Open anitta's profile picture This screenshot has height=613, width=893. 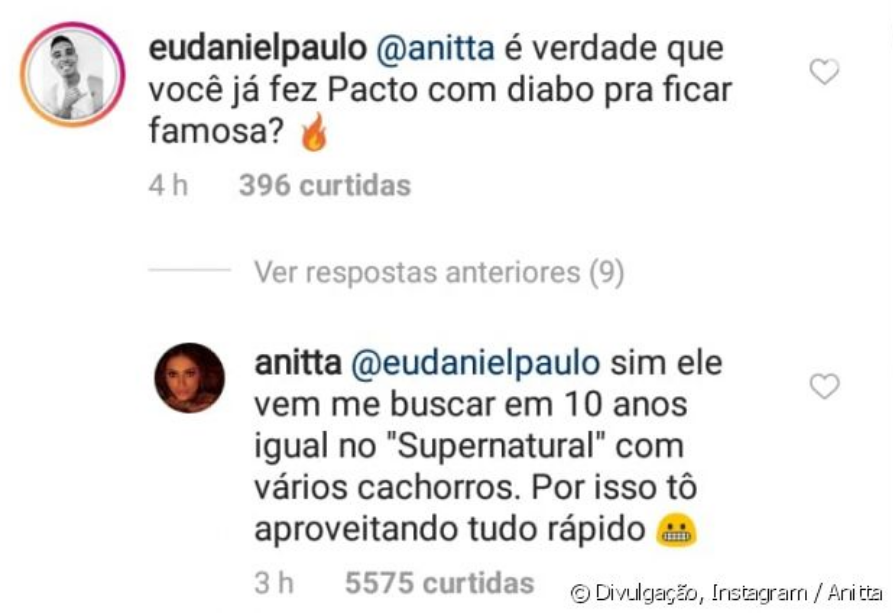(x=189, y=378)
